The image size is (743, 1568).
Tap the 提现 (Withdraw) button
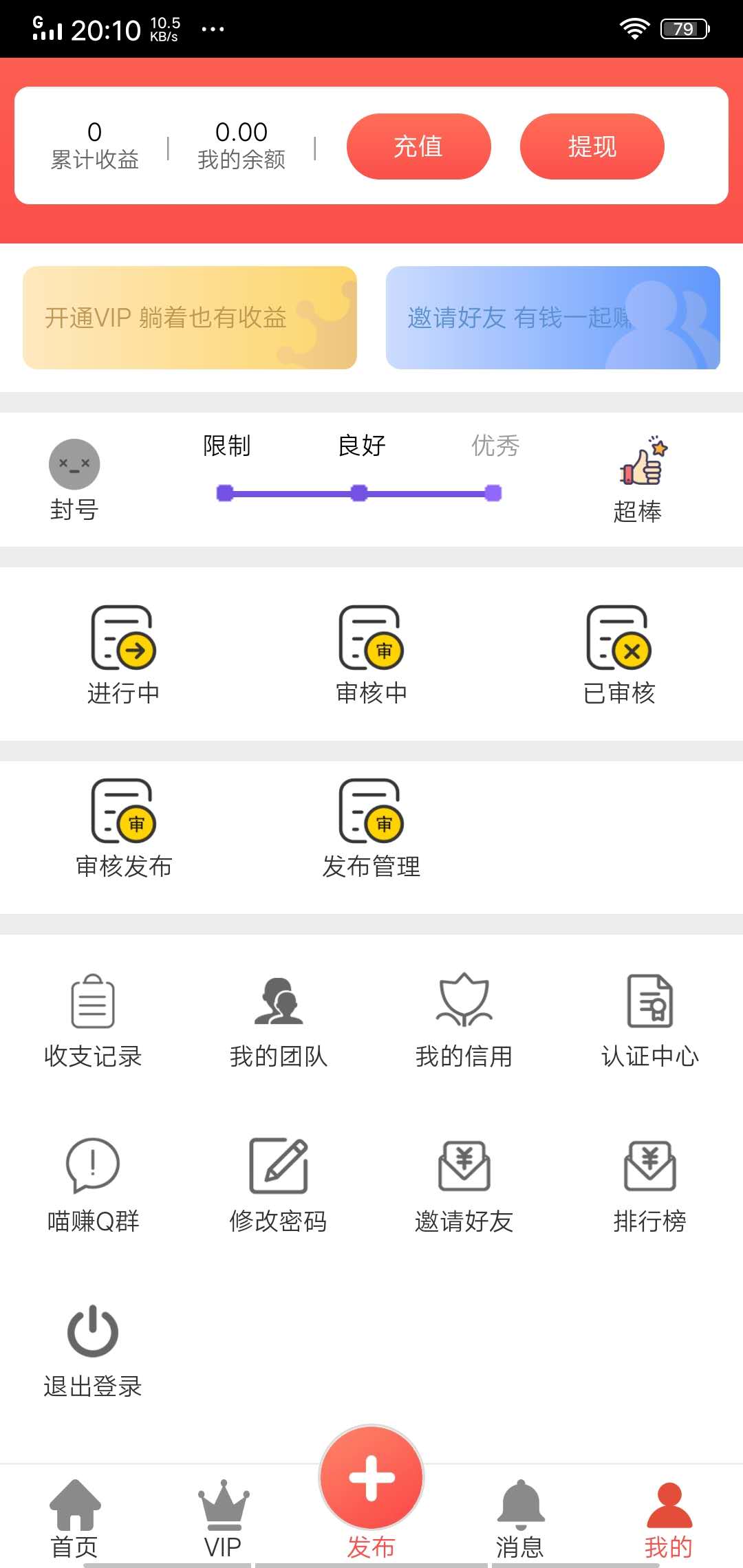click(x=592, y=146)
